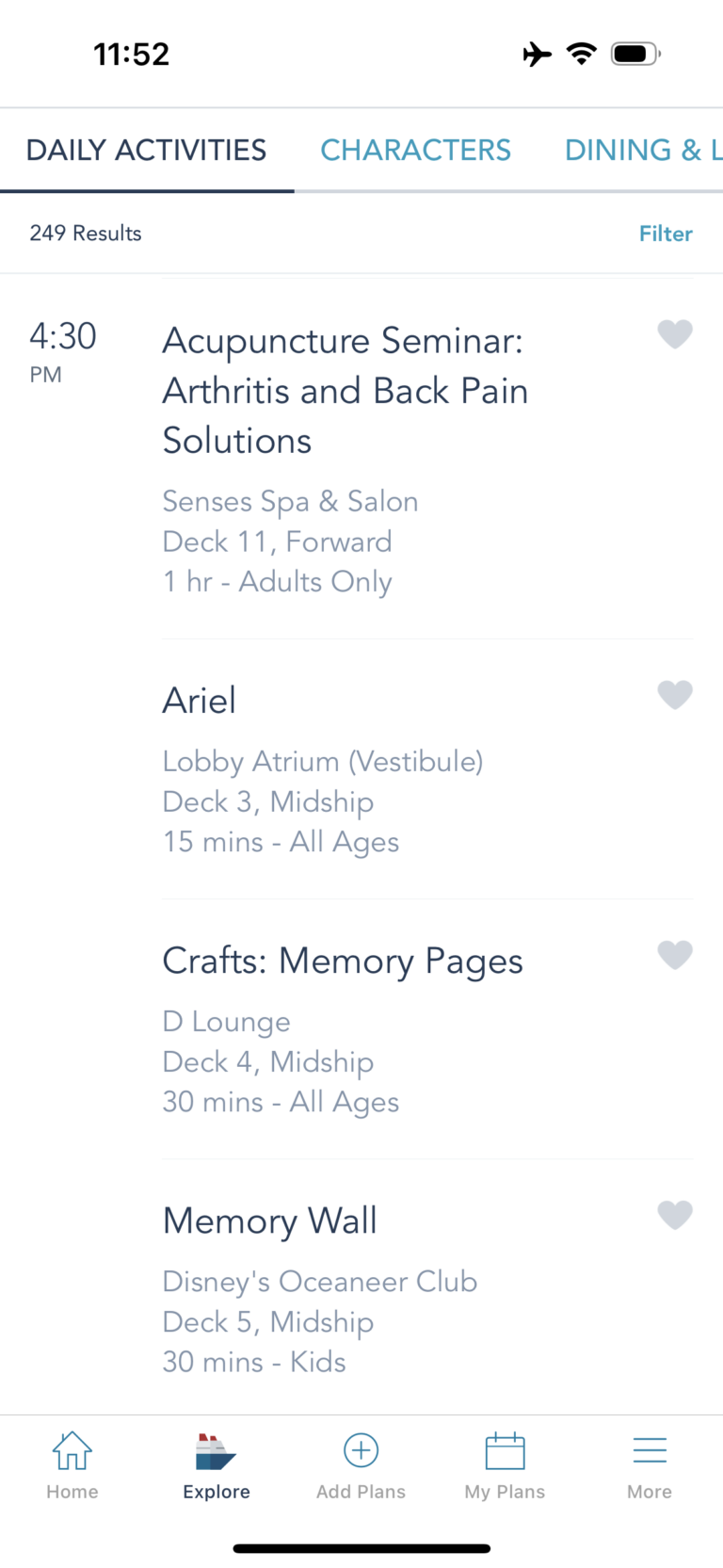Open Add Plans
The image size is (723, 1568).
[361, 1464]
